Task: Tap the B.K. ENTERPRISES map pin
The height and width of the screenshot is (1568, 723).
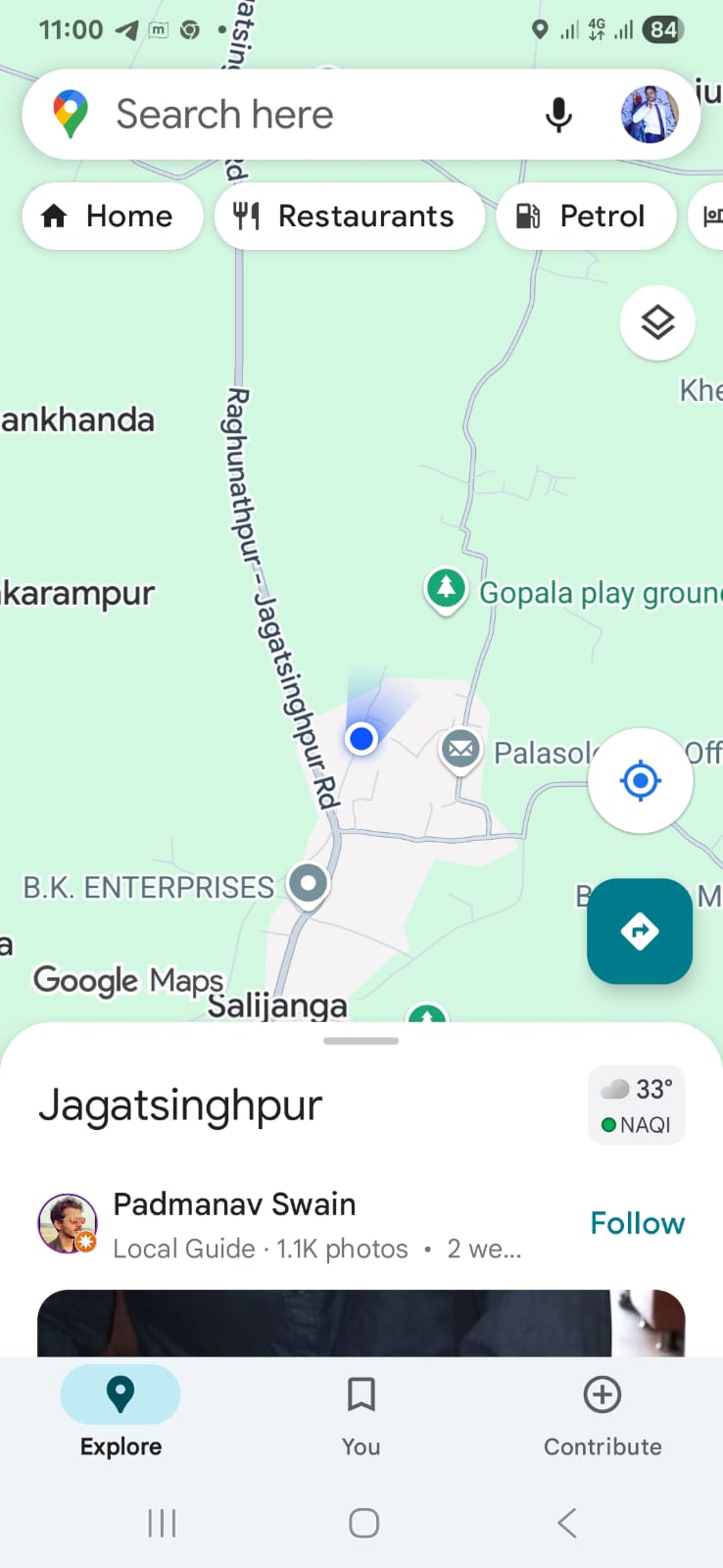Action: [x=309, y=884]
